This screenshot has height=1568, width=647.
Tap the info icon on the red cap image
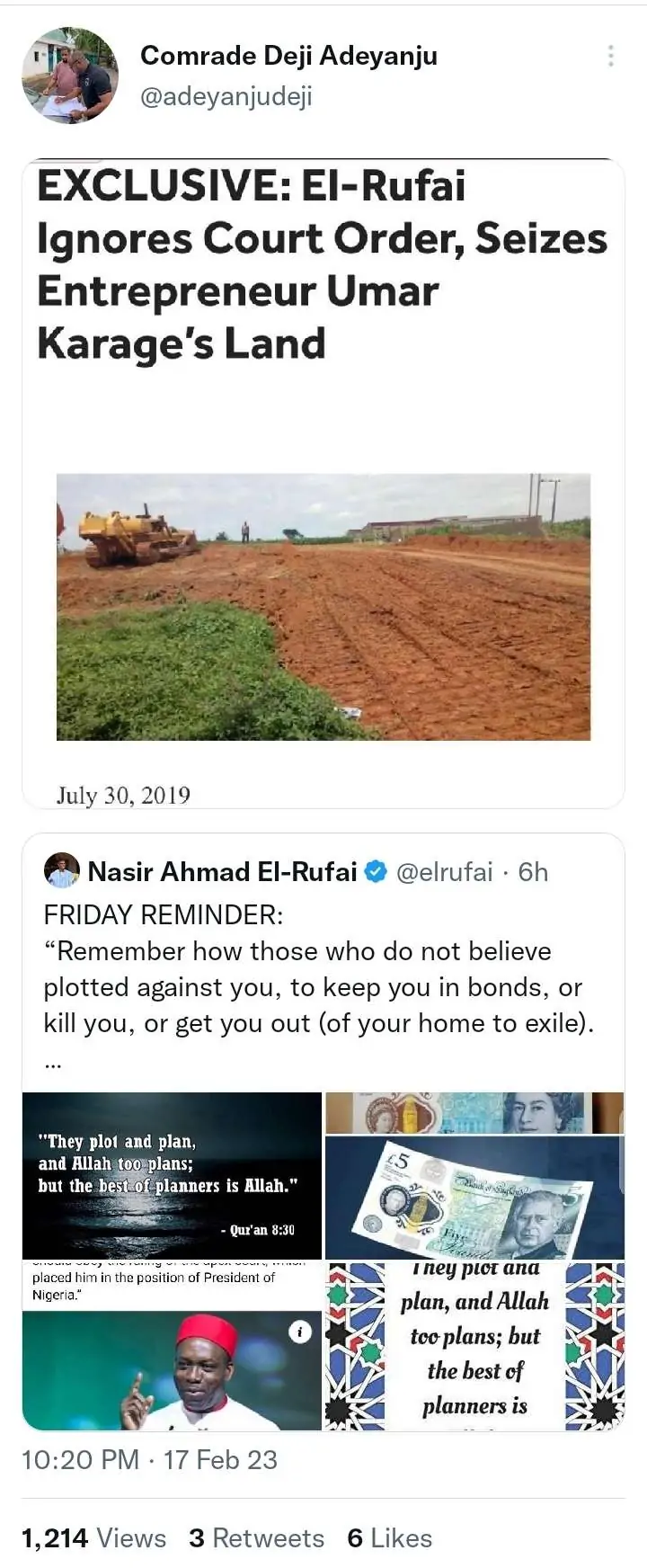pyautogui.click(x=300, y=1332)
